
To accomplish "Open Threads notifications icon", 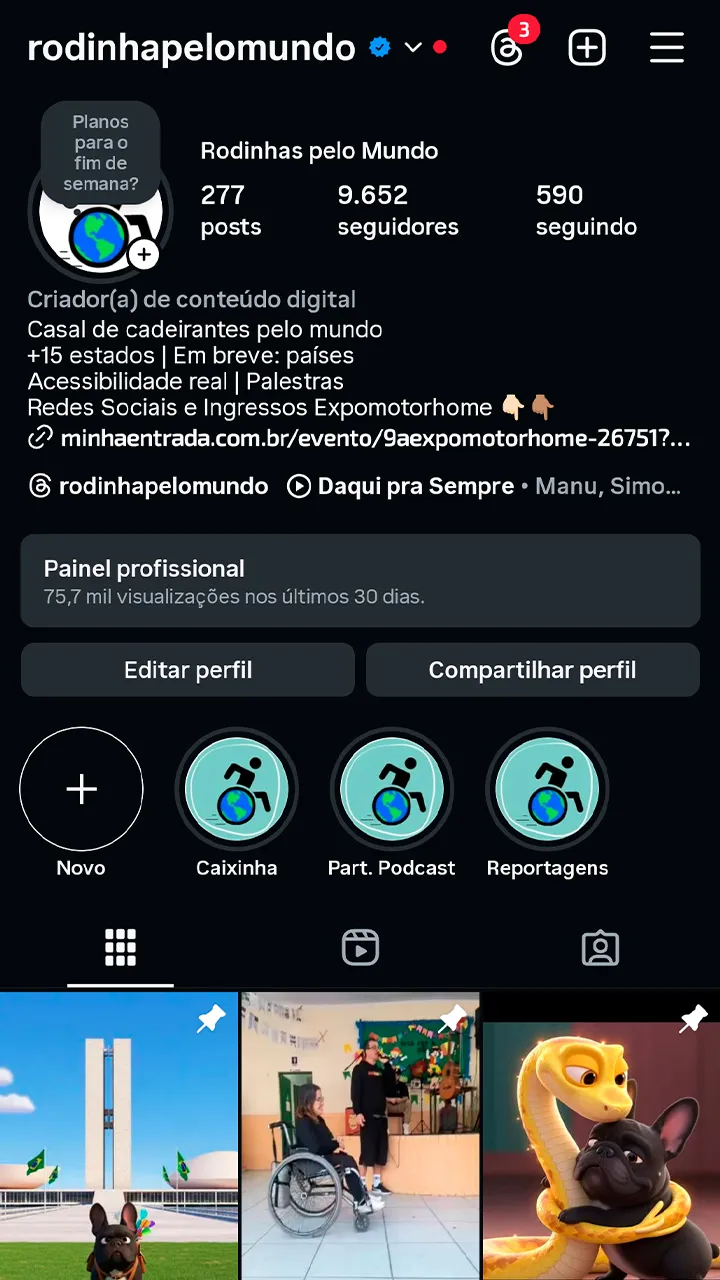I will point(508,47).
